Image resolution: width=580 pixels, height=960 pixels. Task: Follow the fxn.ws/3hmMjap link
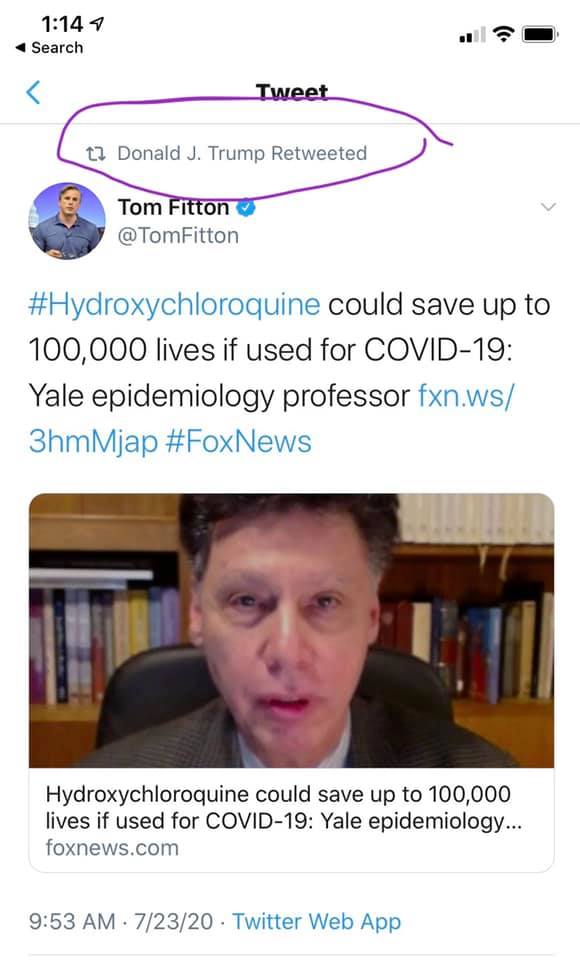(271, 419)
